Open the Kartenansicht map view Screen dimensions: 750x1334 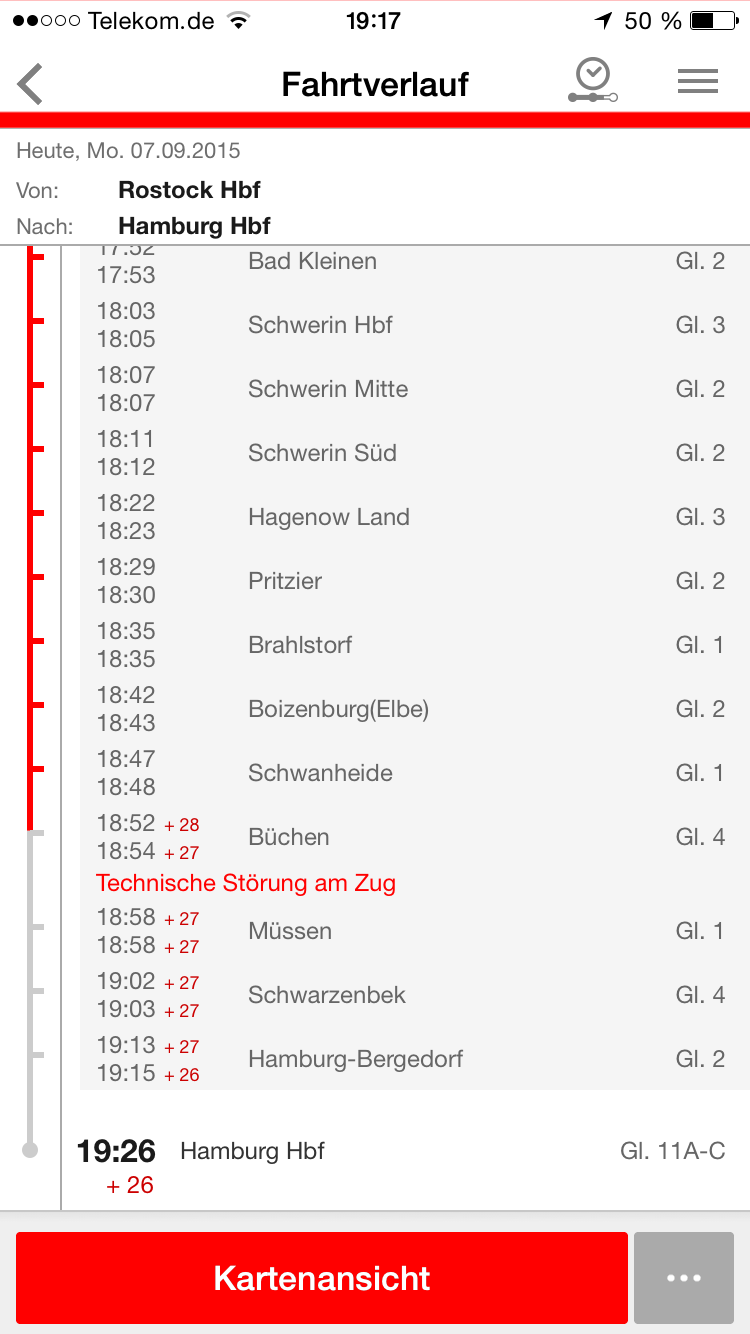pyautogui.click(x=322, y=1278)
